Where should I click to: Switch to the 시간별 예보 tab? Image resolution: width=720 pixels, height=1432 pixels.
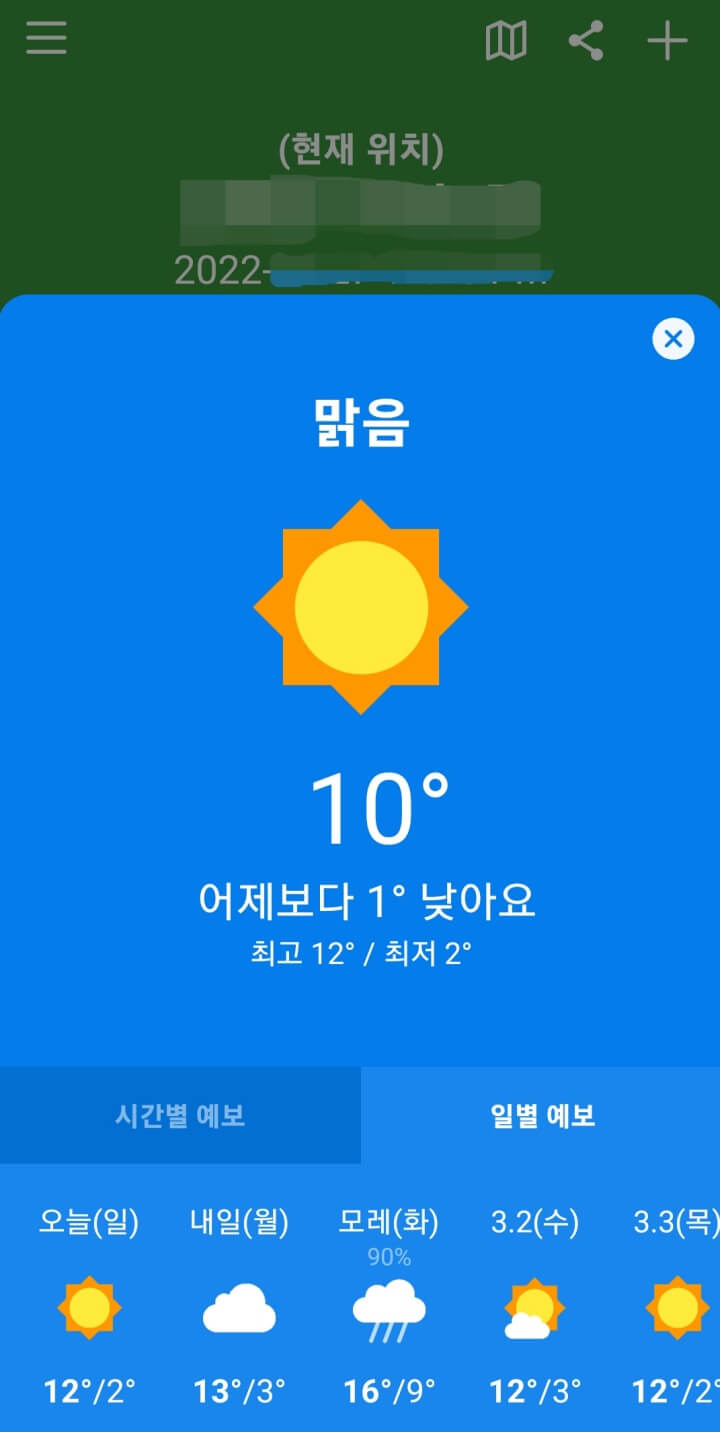(x=181, y=1117)
